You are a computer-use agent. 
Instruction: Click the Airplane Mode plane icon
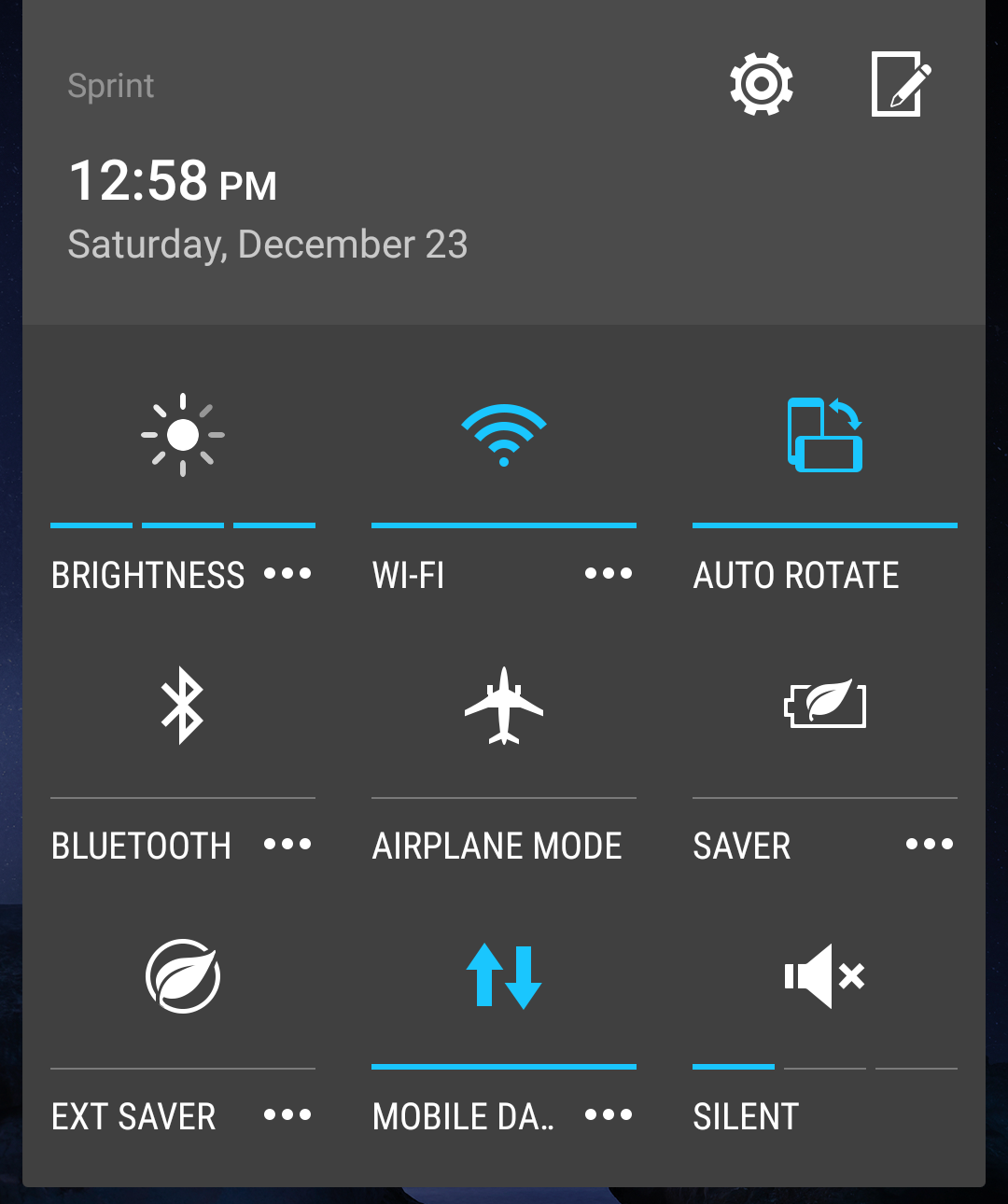503,706
